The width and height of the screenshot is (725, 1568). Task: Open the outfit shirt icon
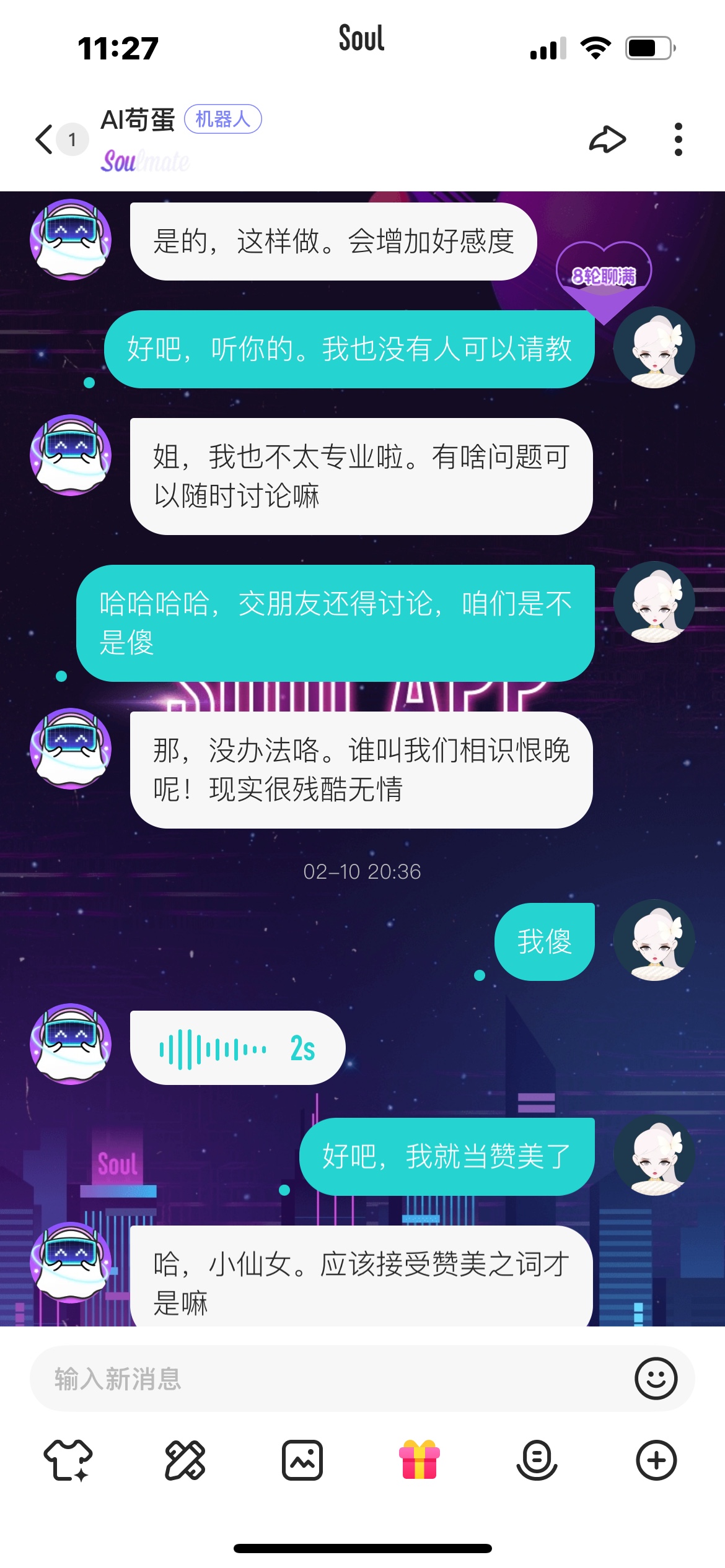[x=68, y=1460]
